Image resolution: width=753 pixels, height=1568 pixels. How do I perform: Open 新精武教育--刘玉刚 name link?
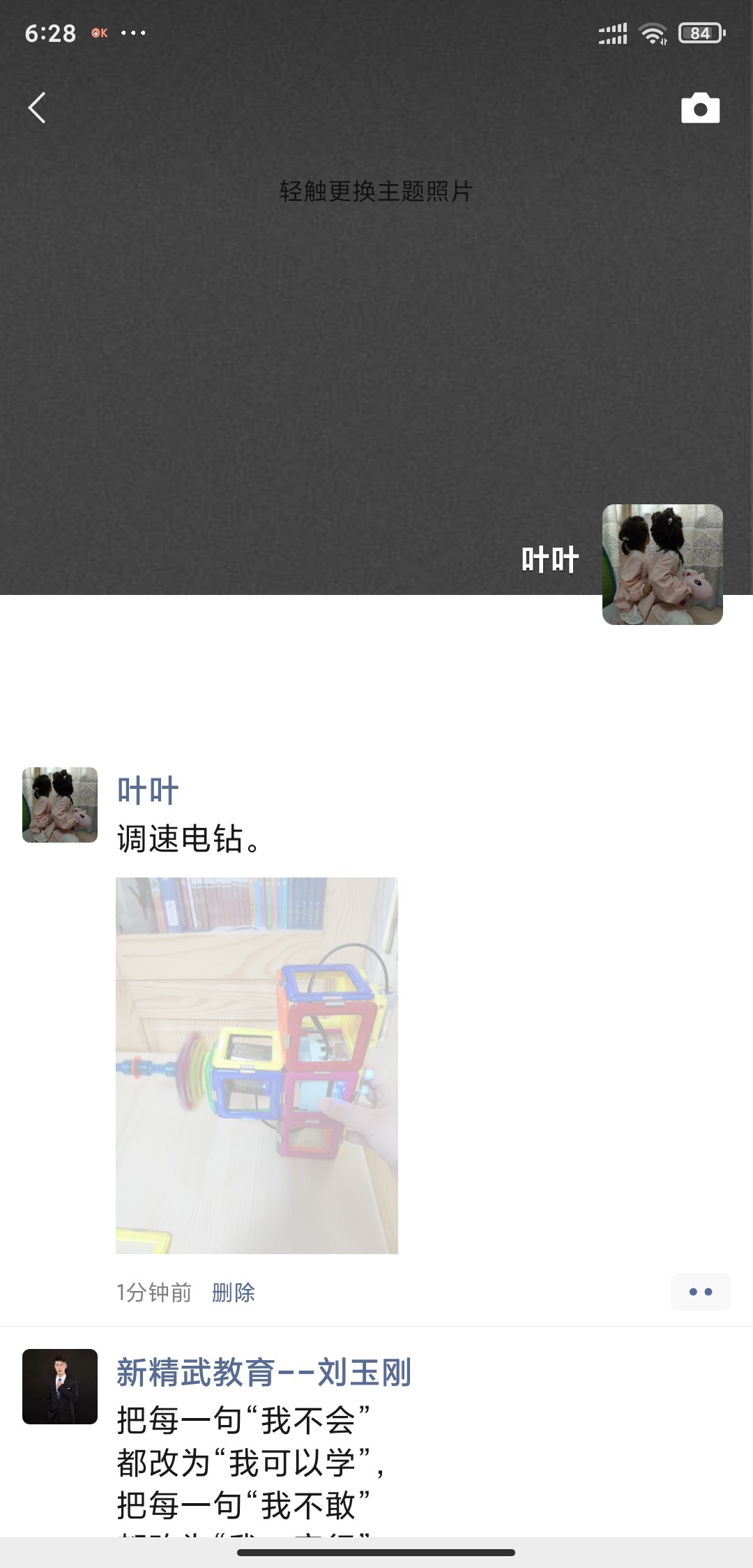click(x=264, y=1372)
